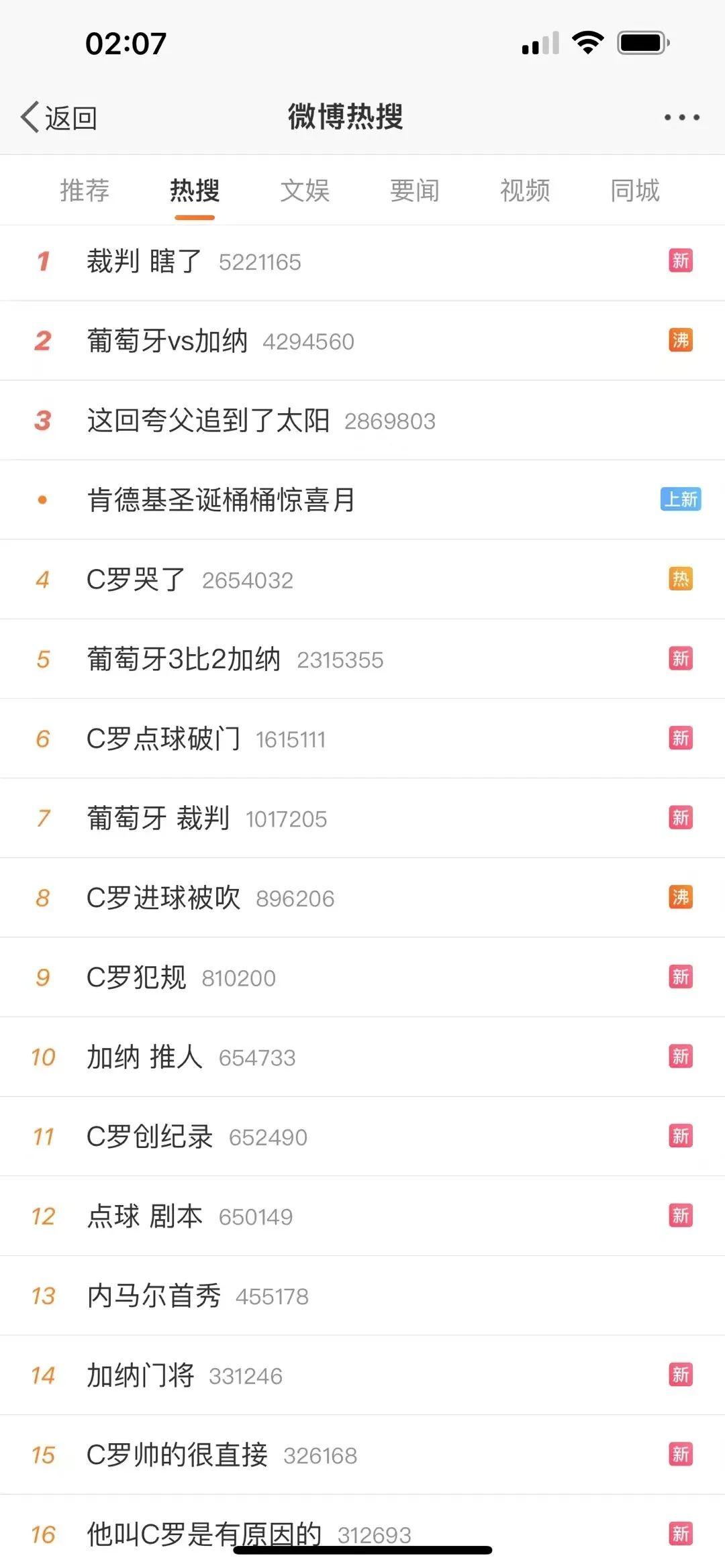725x1568 pixels.
Task: Switch to the 要闻 tab
Action: (x=415, y=191)
